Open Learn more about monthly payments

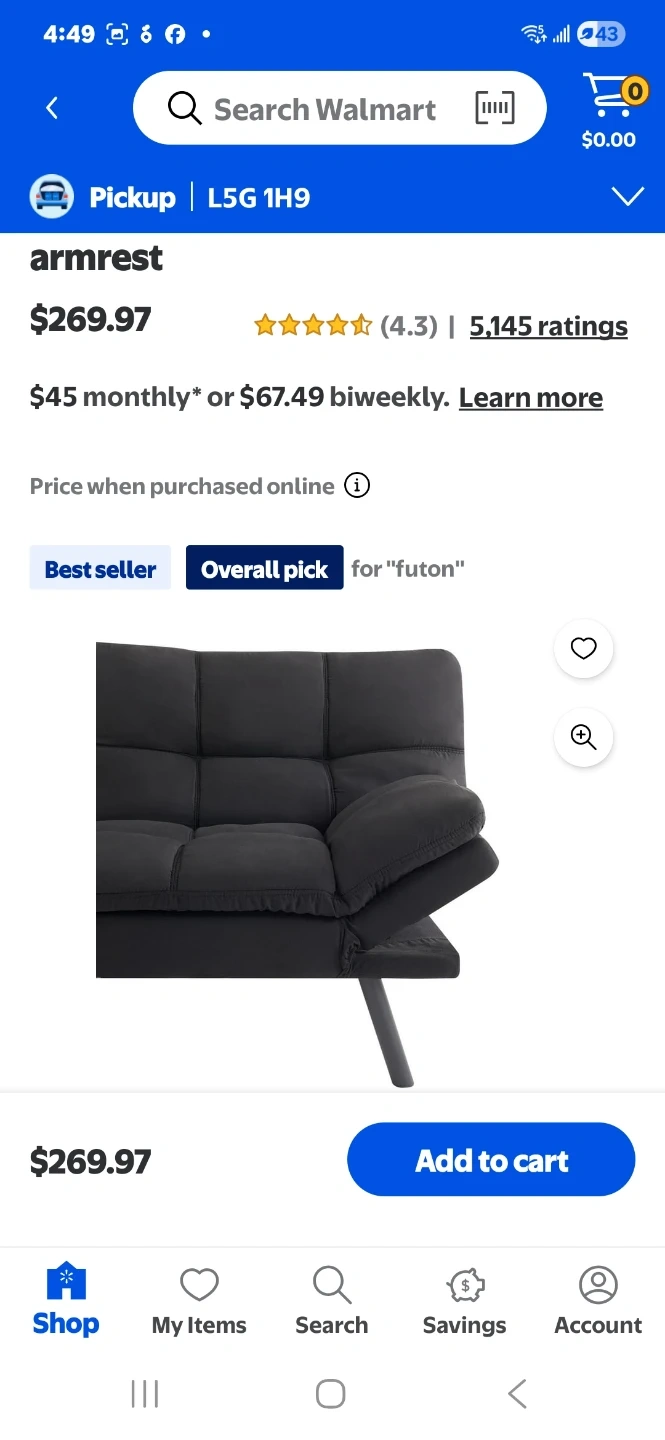coord(530,398)
